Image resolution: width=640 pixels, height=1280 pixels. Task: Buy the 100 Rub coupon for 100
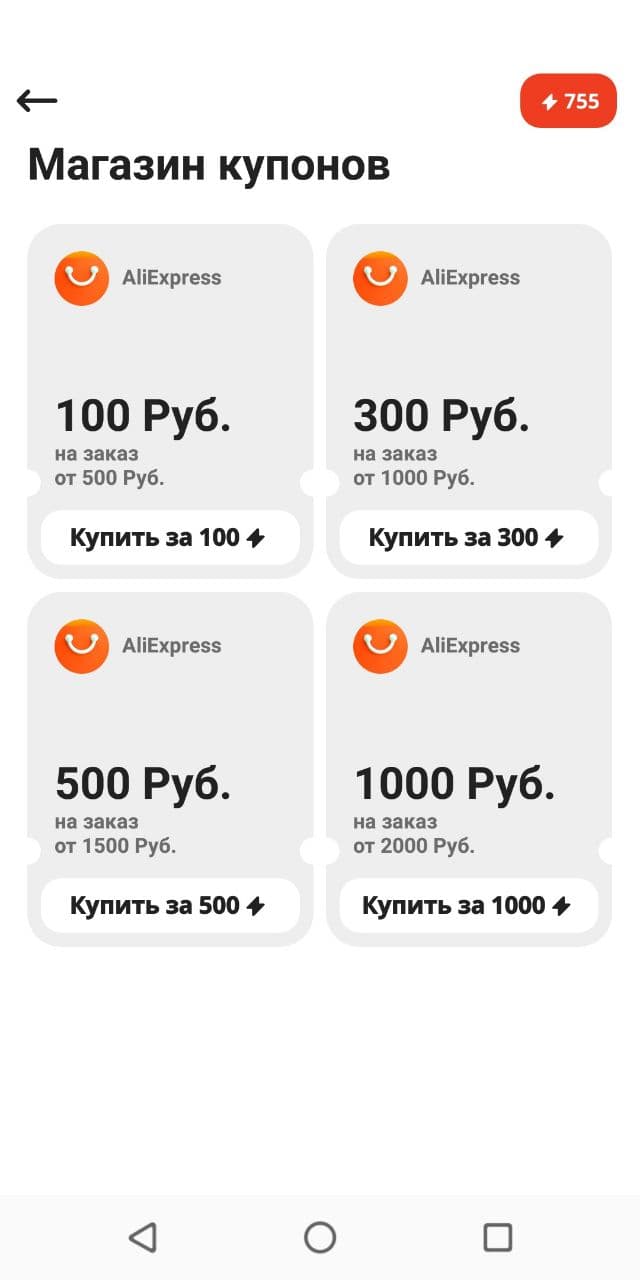click(169, 538)
